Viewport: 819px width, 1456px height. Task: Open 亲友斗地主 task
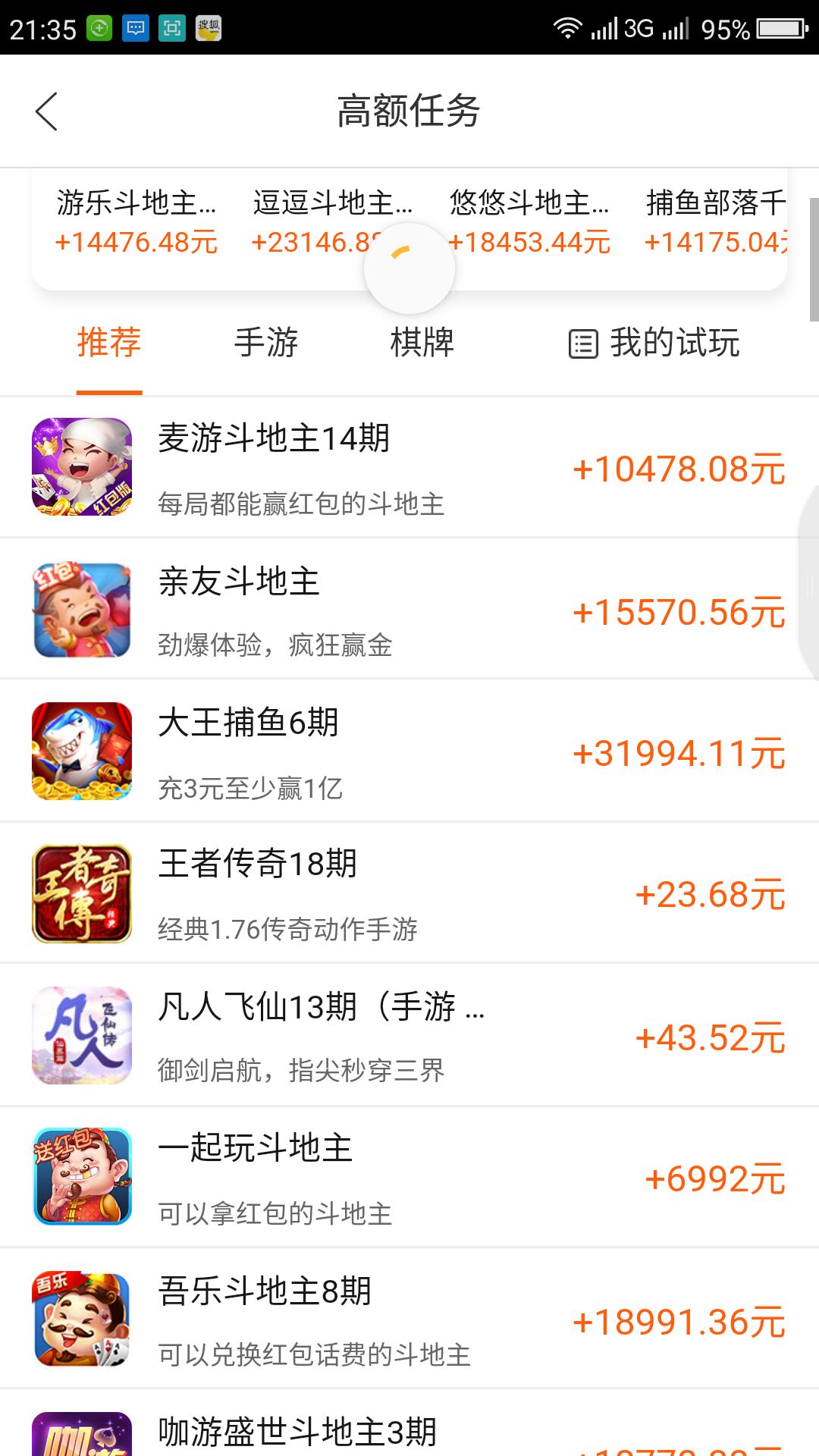[x=409, y=610]
